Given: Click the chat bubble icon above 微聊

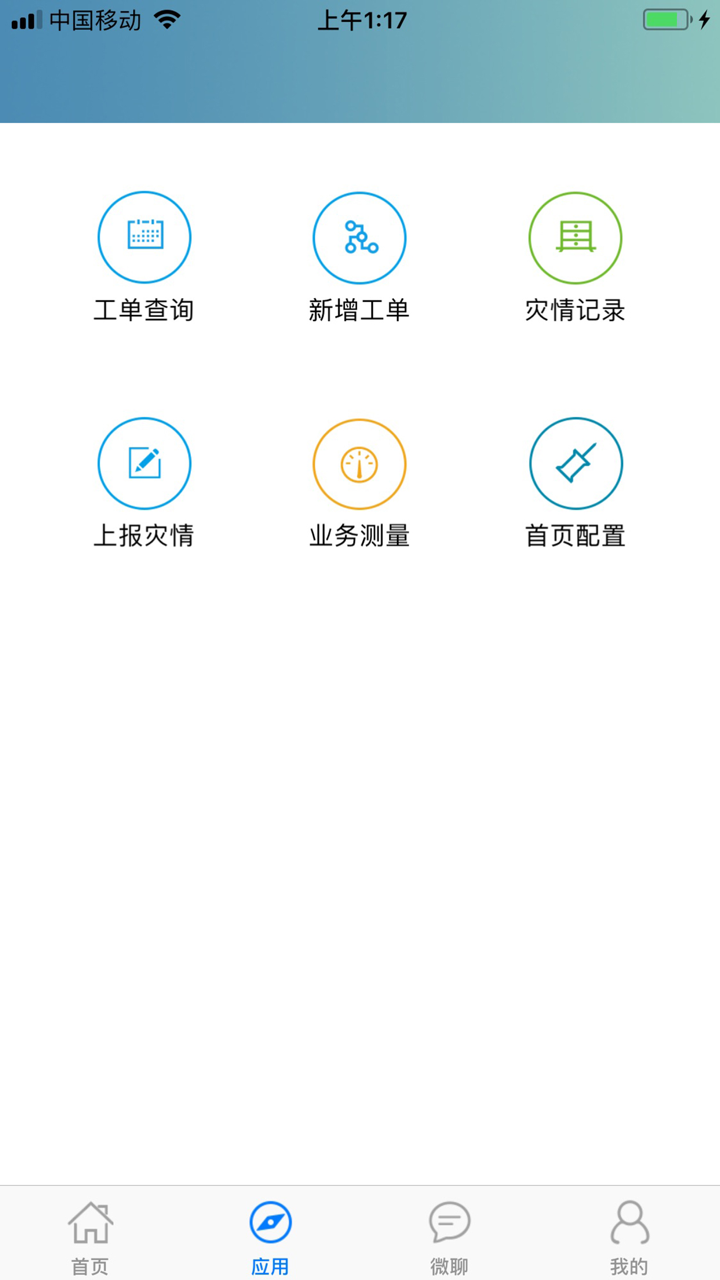Looking at the screenshot, I should [450, 1219].
